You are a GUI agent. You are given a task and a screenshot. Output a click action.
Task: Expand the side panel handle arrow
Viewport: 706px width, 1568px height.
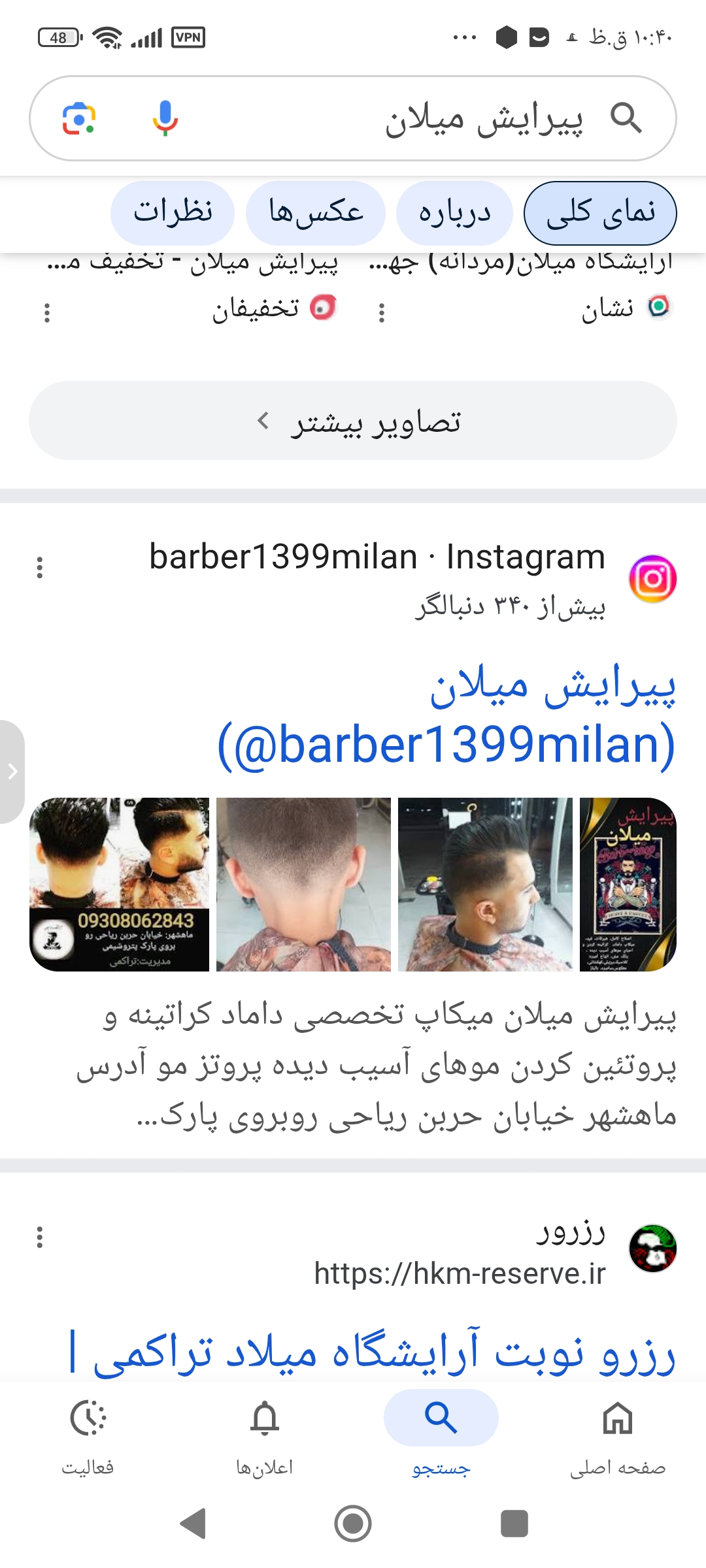[x=12, y=772]
